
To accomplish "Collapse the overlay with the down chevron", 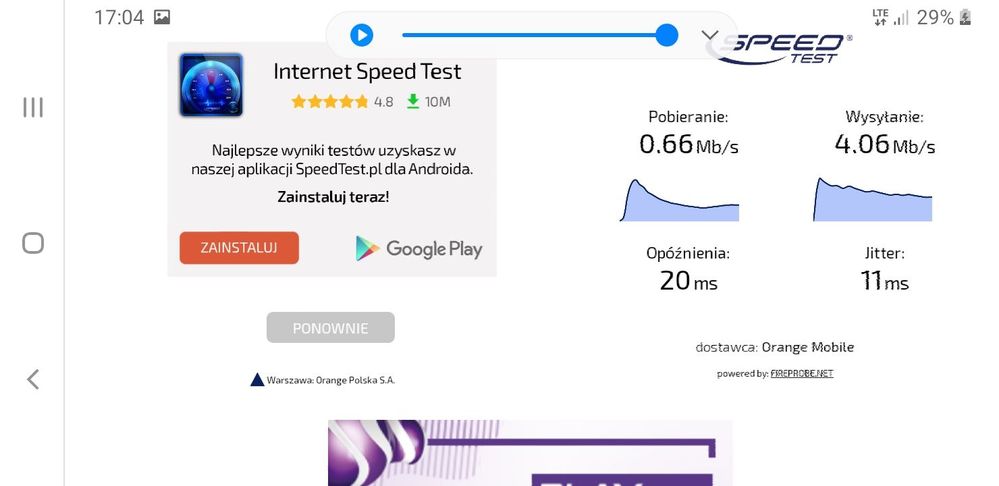I will (710, 36).
